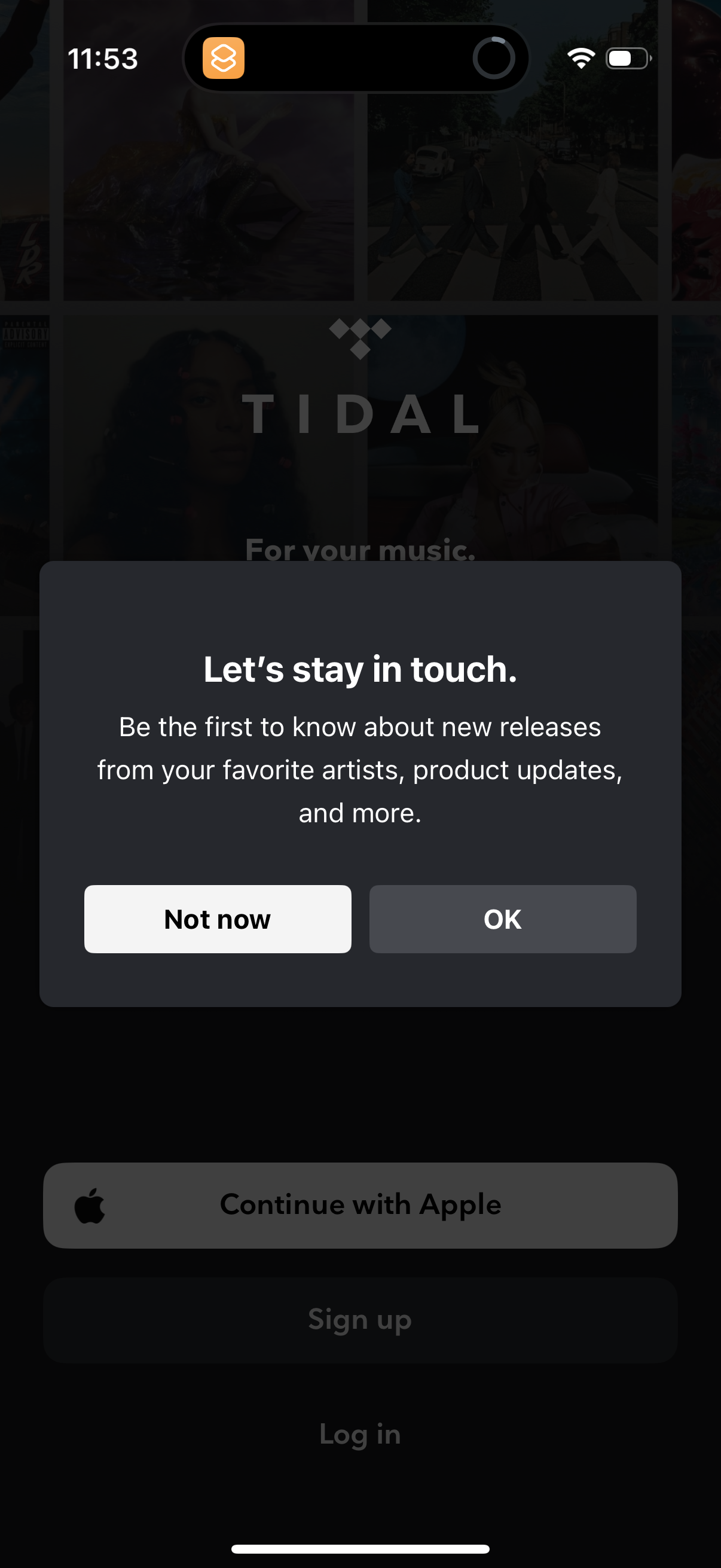Screen dimensions: 721x1568
Task: Open the Sign up screen
Action: coord(360,1320)
